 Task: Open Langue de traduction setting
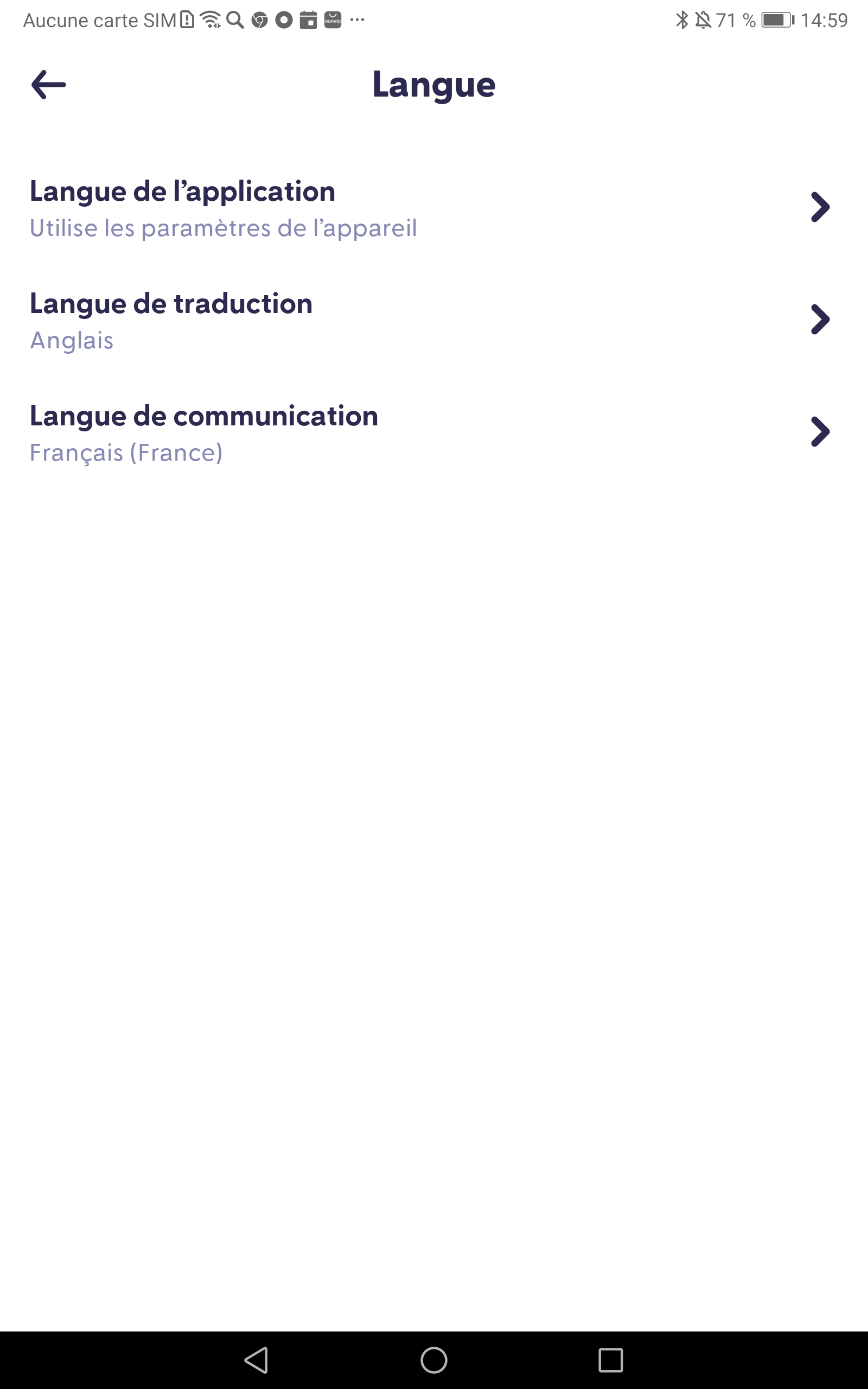431,320
